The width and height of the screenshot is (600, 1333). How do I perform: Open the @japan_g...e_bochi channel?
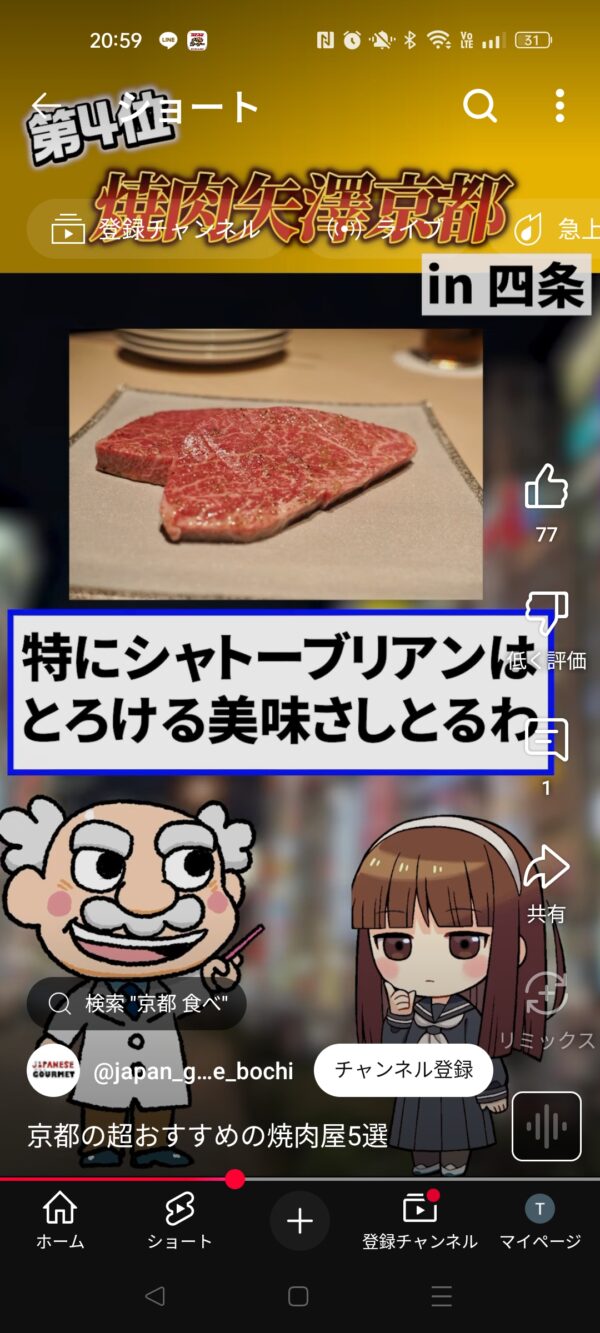pyautogui.click(x=192, y=1071)
